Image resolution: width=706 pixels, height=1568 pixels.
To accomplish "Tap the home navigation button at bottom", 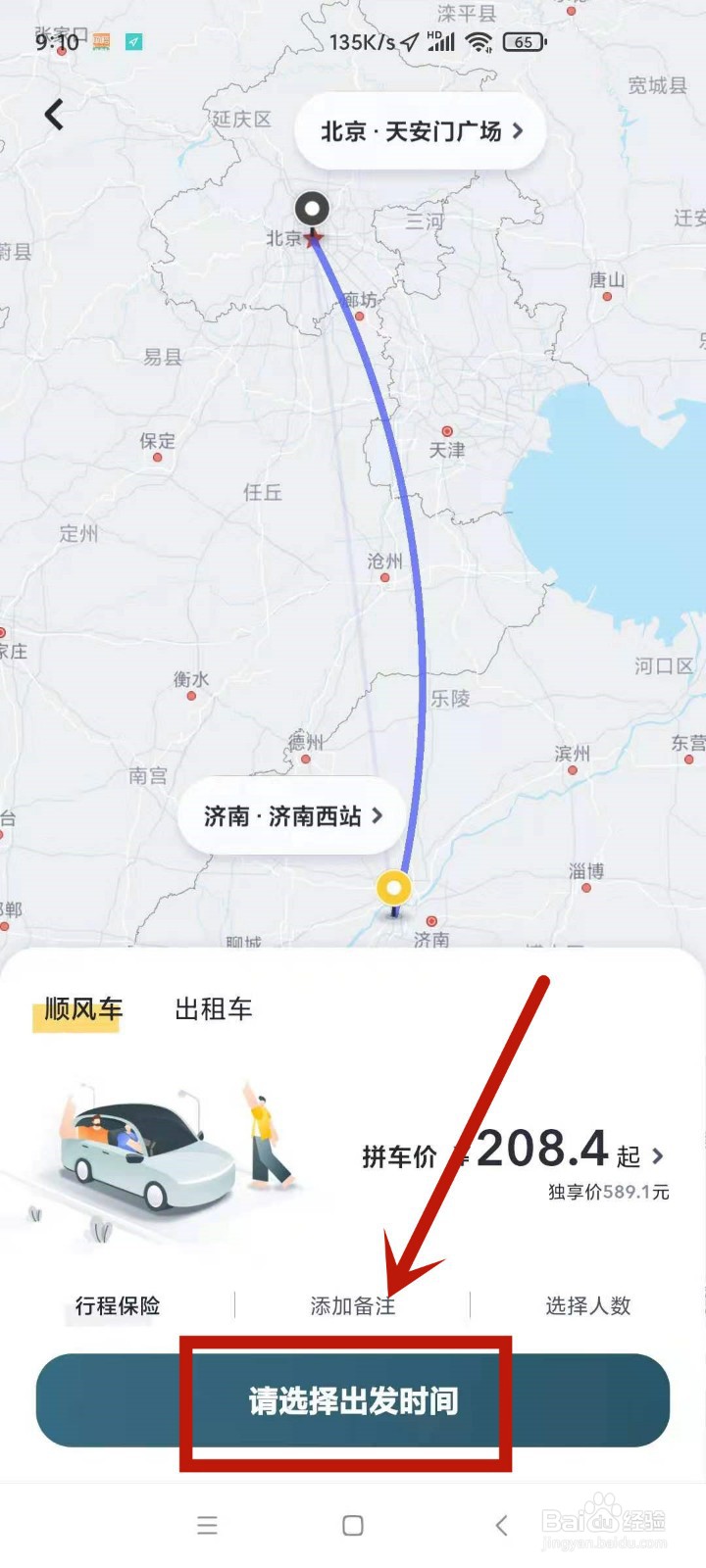I will (x=351, y=1525).
